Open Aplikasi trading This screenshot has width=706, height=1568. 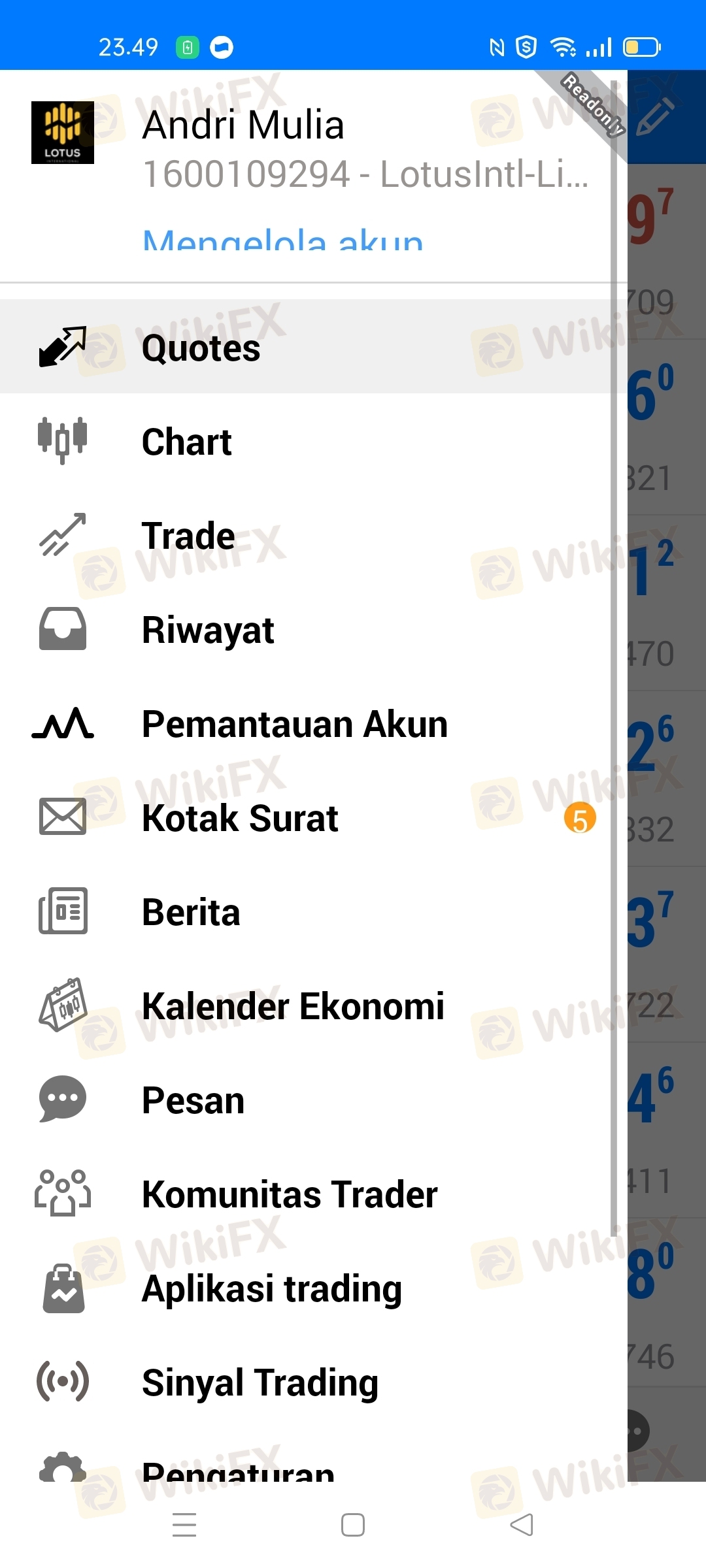(272, 1288)
